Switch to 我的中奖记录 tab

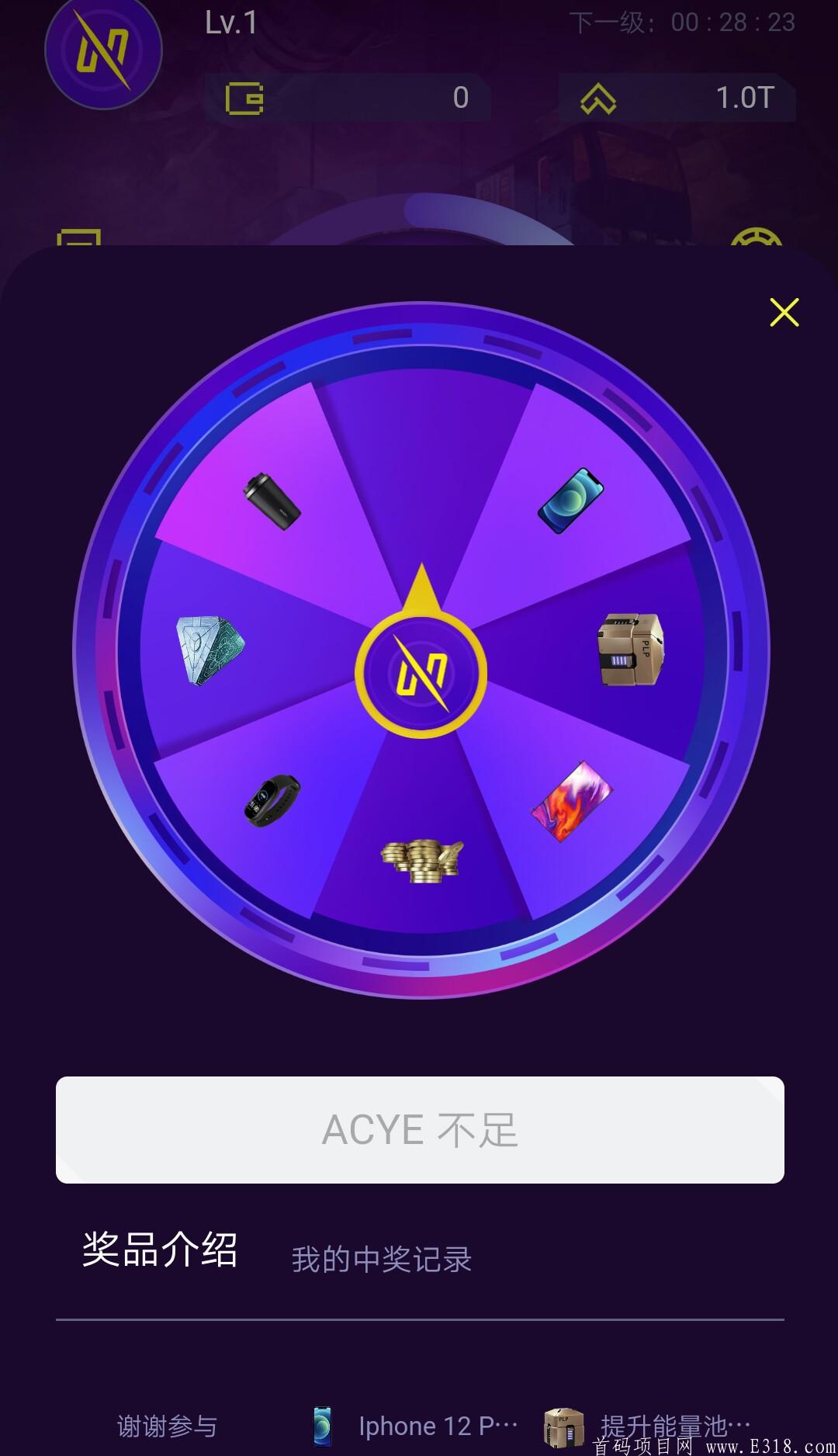382,1259
